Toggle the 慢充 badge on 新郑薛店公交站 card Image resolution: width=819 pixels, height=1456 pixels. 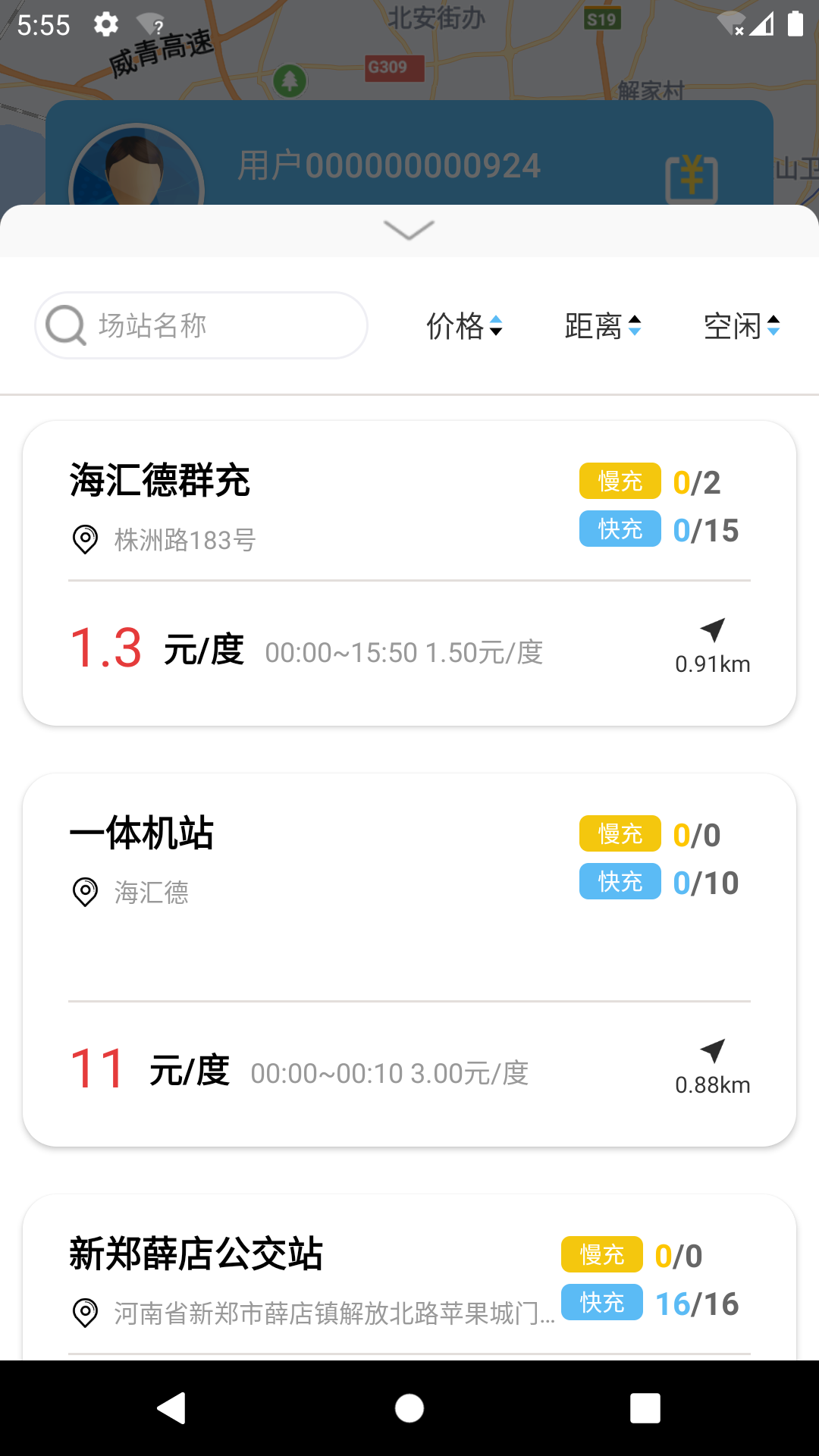pos(601,1255)
